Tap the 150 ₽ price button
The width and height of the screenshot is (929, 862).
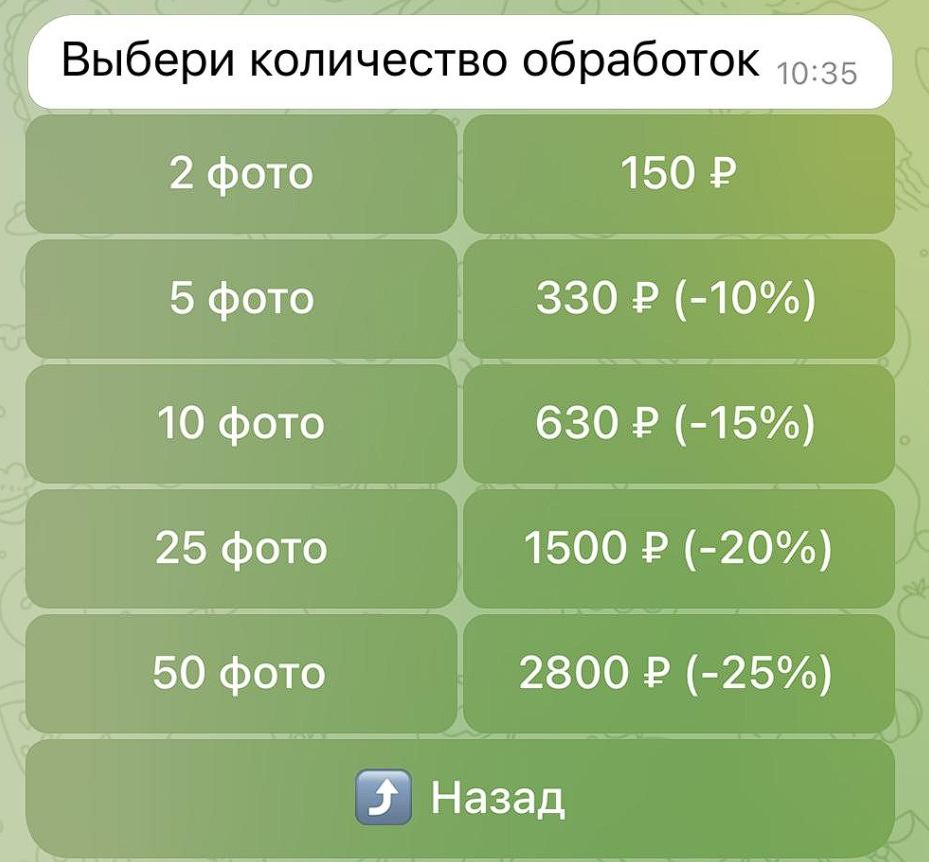click(679, 174)
